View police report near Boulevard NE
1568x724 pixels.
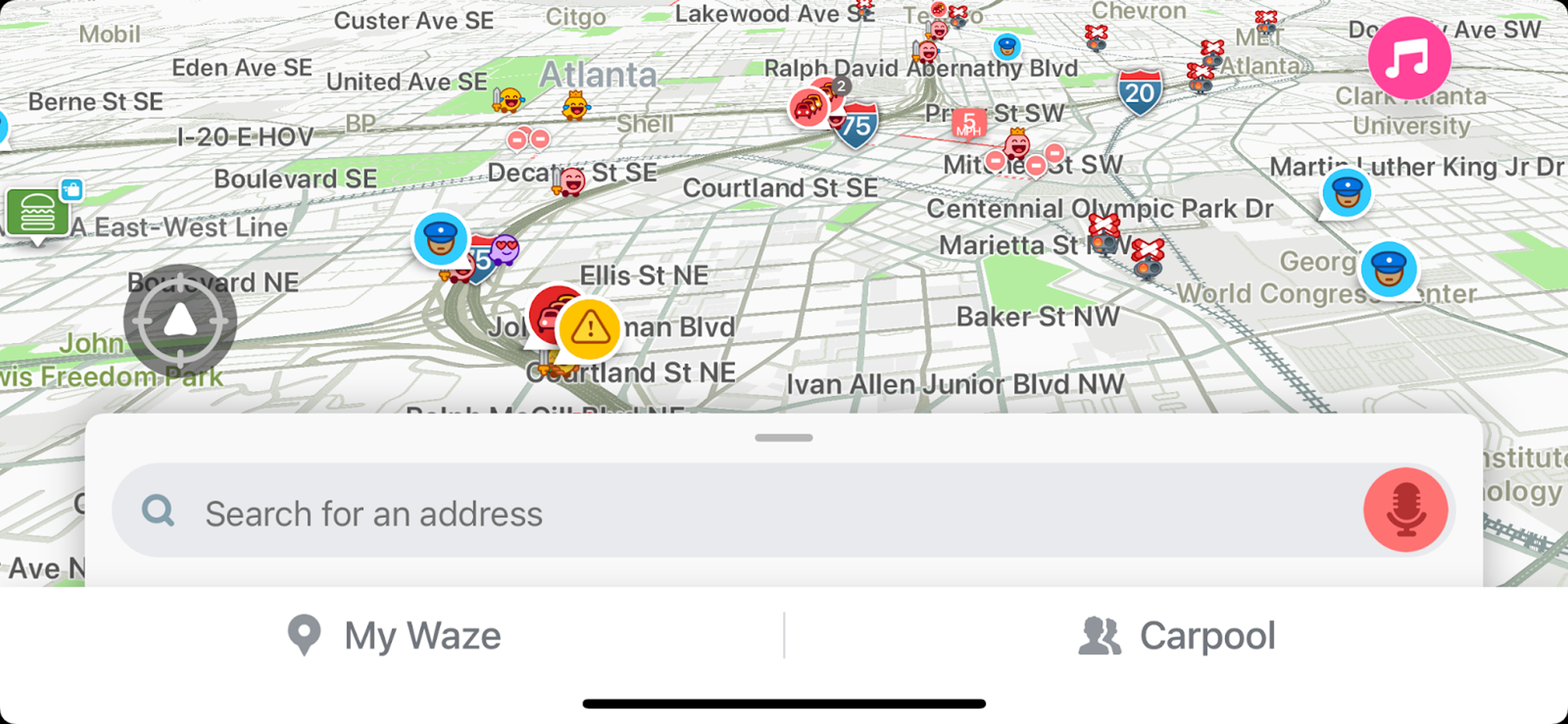click(x=440, y=238)
